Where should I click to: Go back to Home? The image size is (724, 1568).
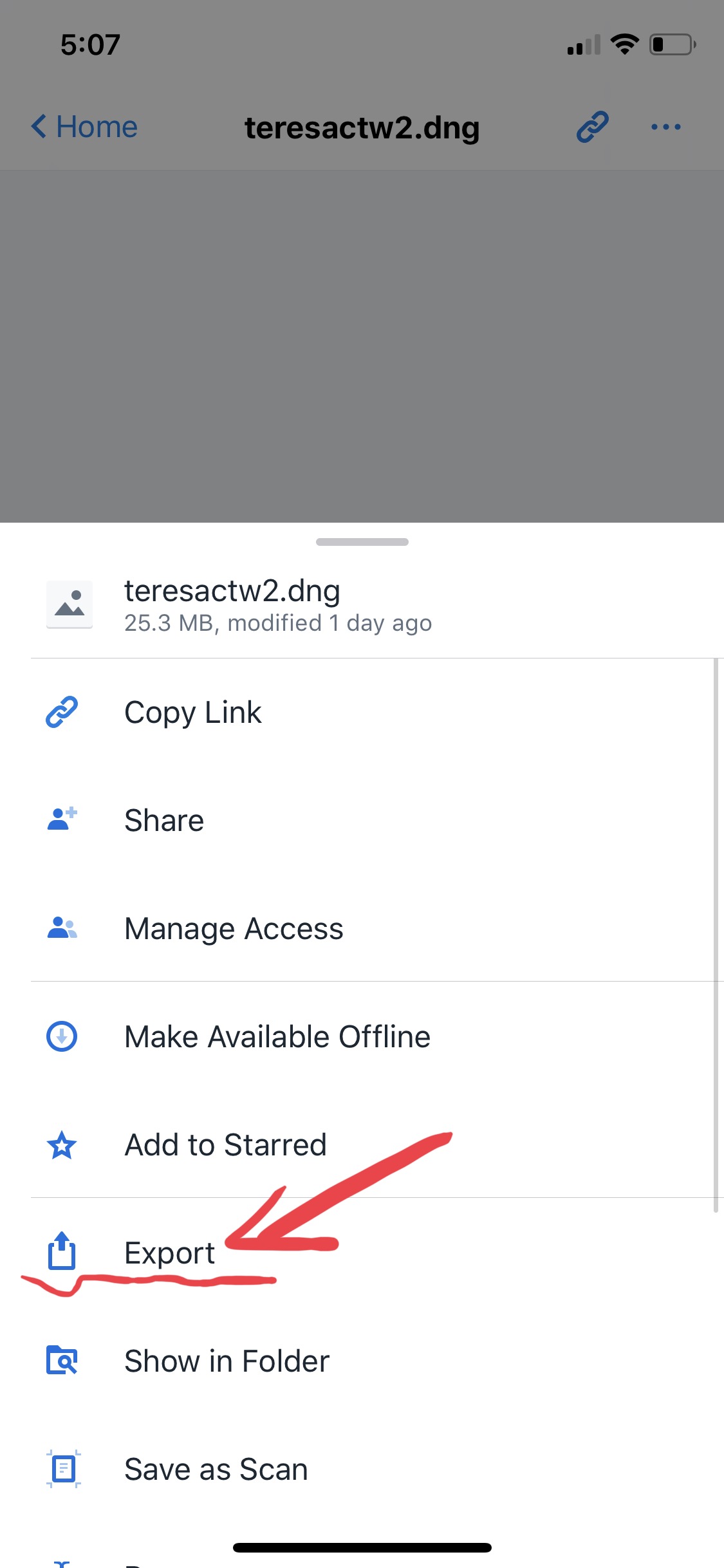[84, 127]
